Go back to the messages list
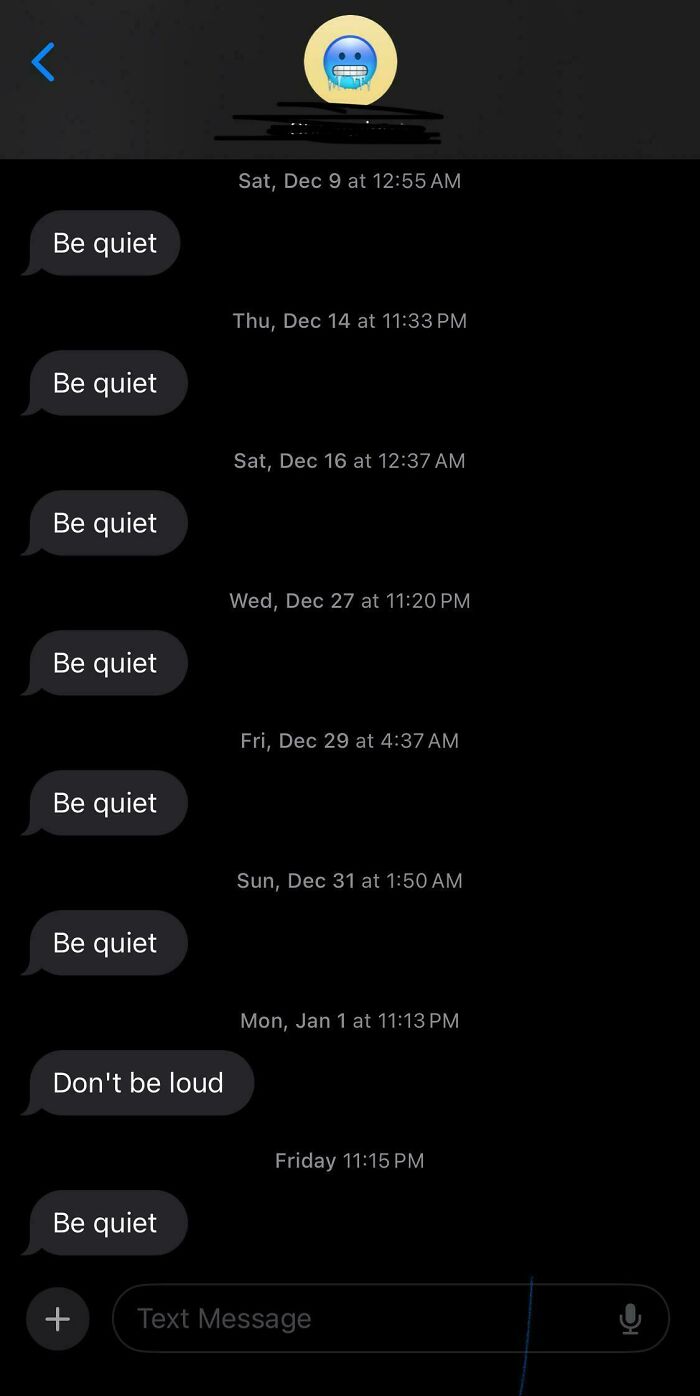 pos(43,62)
